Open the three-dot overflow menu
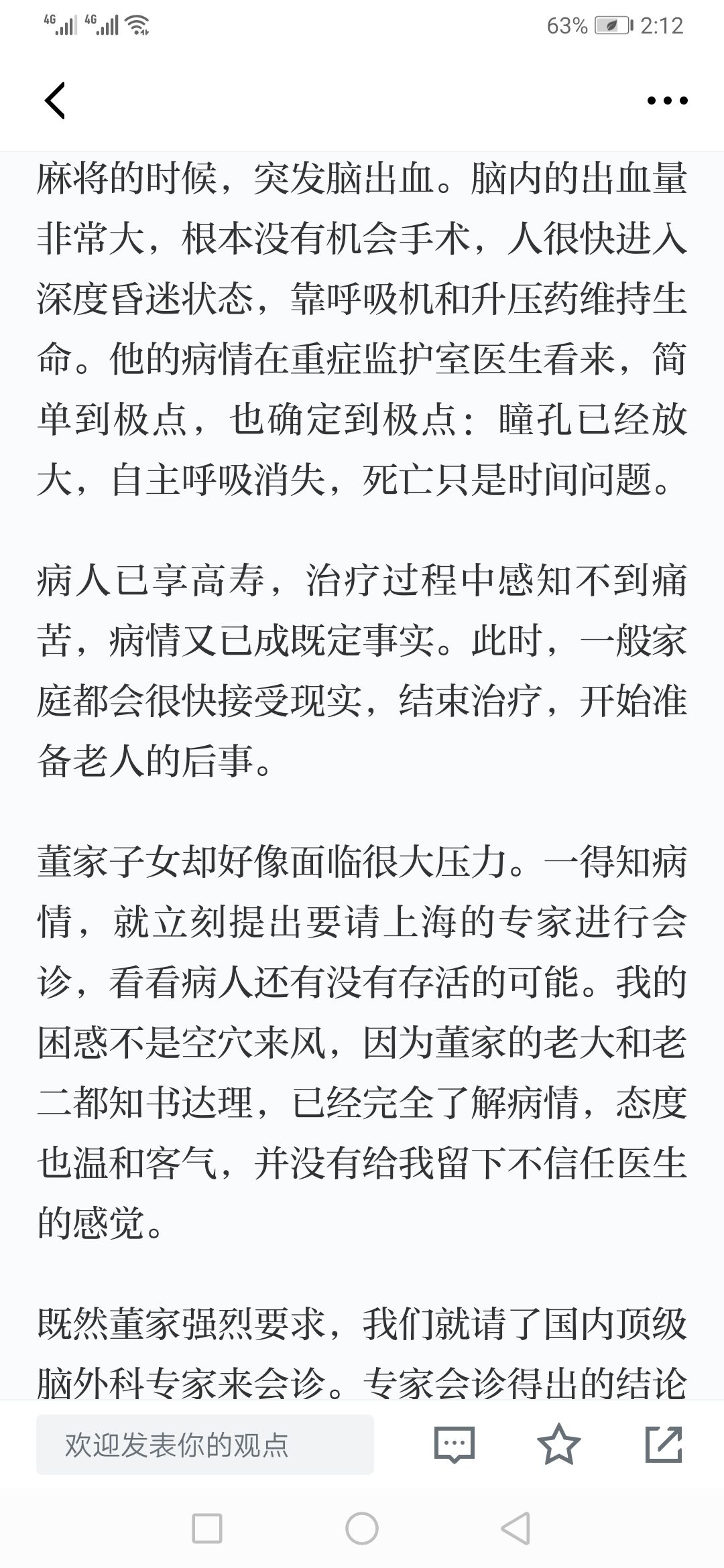The height and width of the screenshot is (1568, 724). [x=667, y=101]
